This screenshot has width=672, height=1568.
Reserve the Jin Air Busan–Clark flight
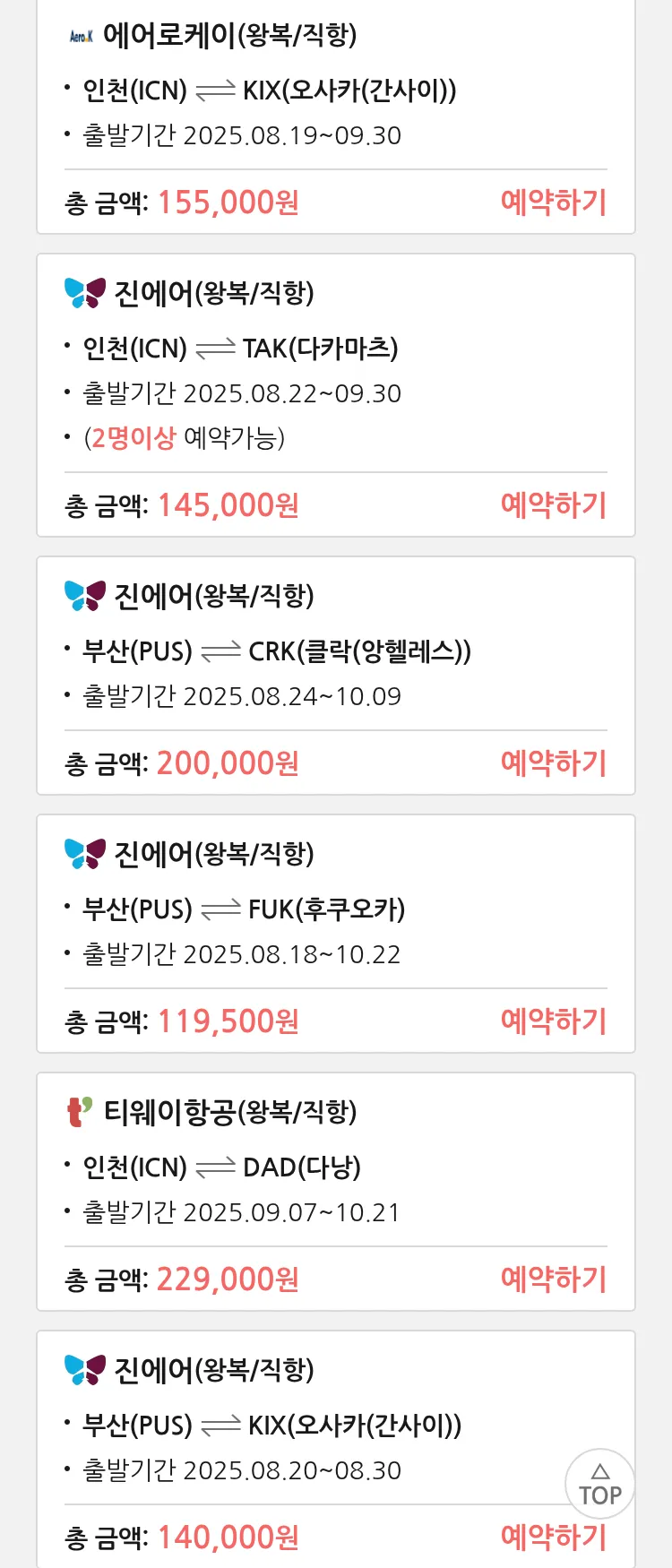pyautogui.click(x=553, y=763)
